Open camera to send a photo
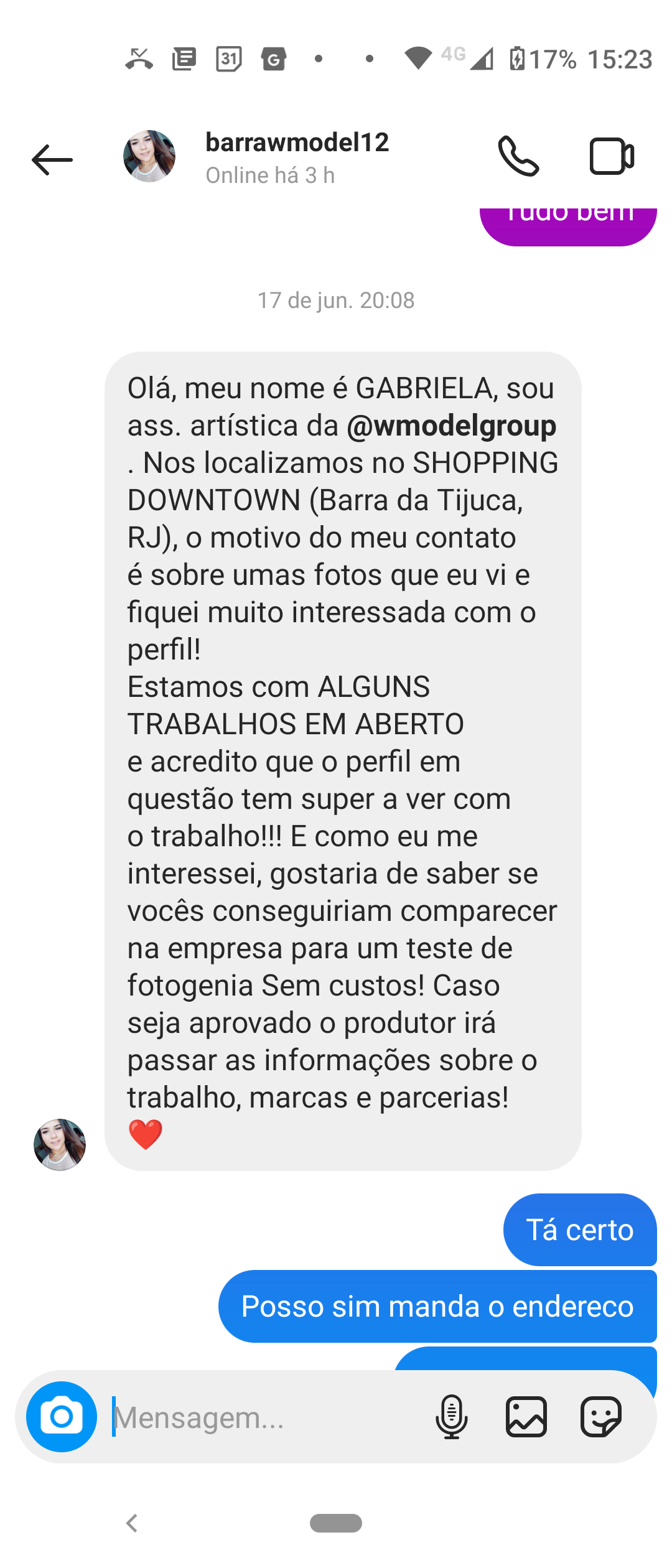This screenshot has height=1568, width=672. tap(62, 1417)
